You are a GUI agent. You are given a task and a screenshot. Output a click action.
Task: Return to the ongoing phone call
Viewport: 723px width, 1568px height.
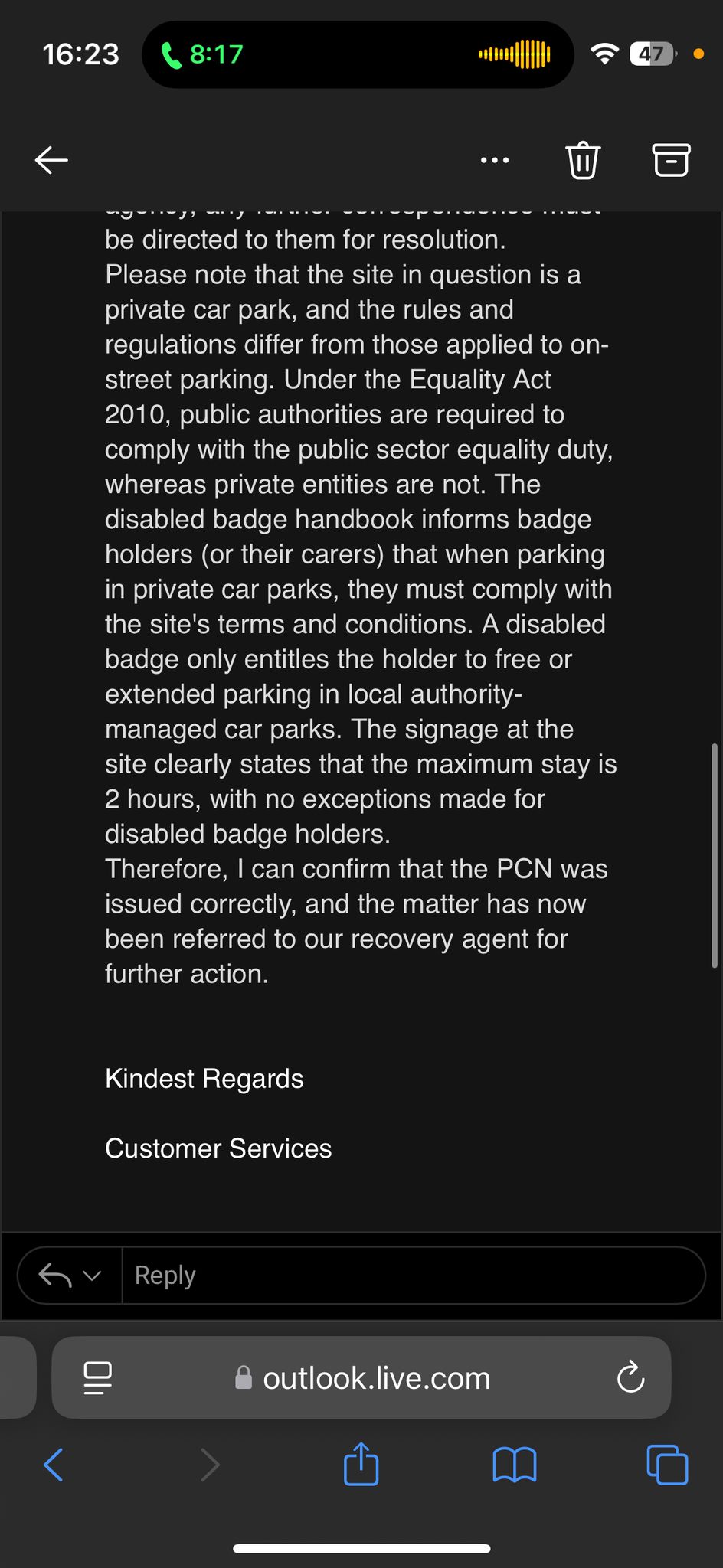point(202,54)
